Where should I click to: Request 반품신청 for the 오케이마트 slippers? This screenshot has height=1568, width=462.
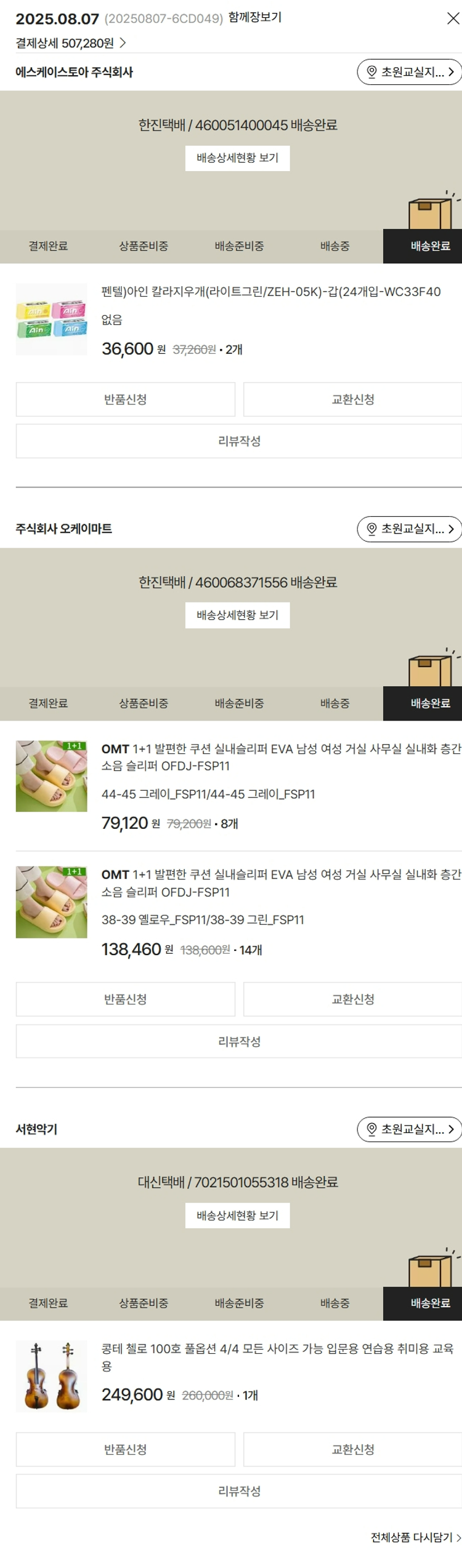tap(126, 999)
